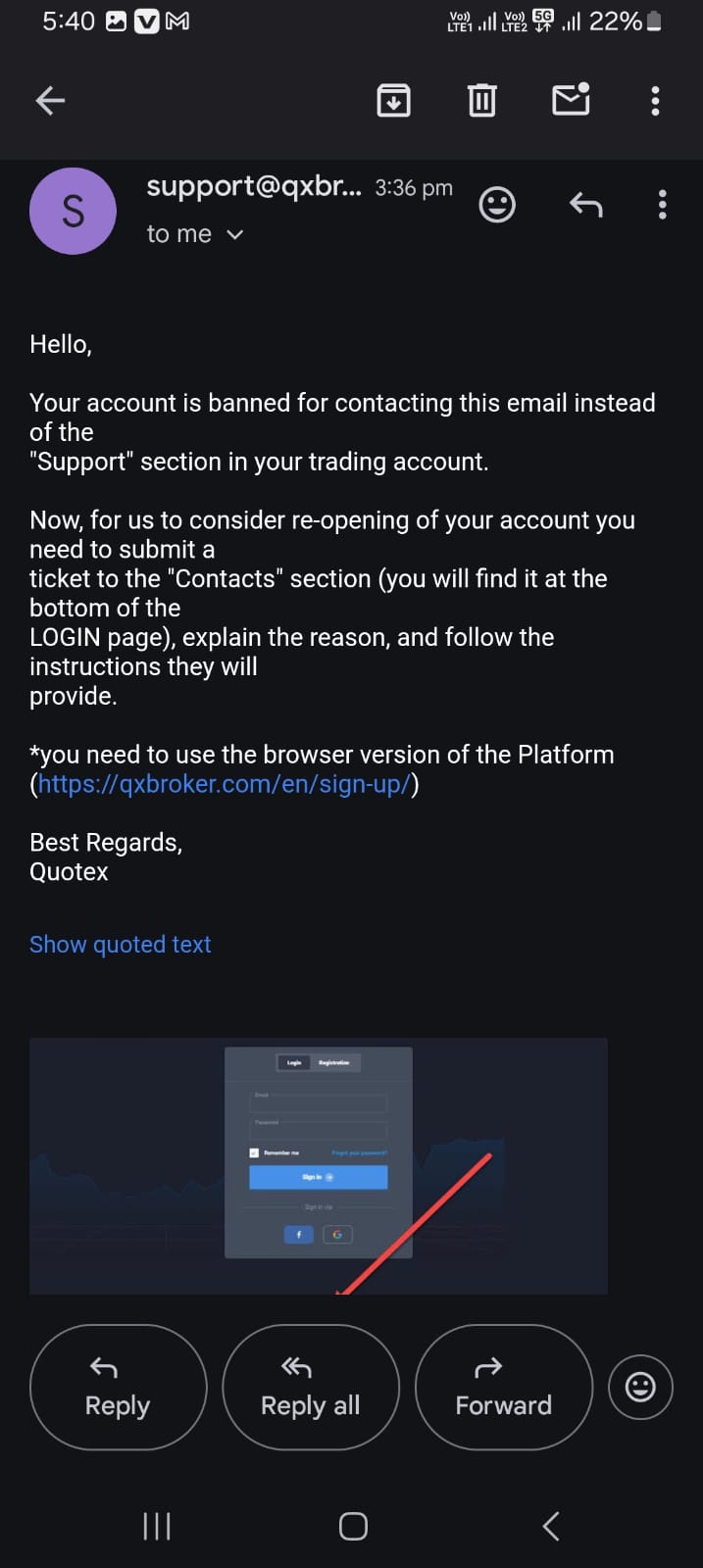Open the top toolbar overflow menu
703x1568 pixels.
pos(655,100)
